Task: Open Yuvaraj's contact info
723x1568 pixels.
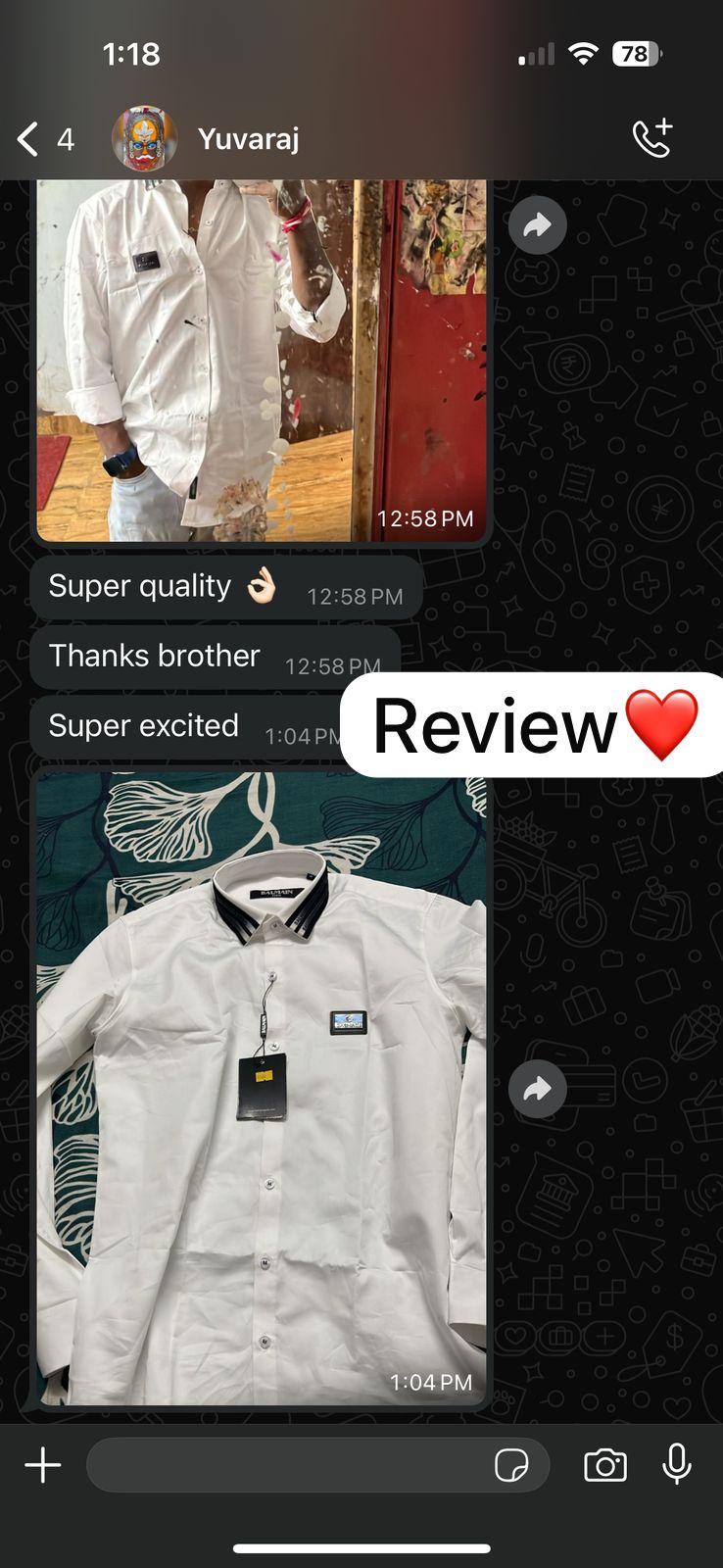Action: pos(248,139)
